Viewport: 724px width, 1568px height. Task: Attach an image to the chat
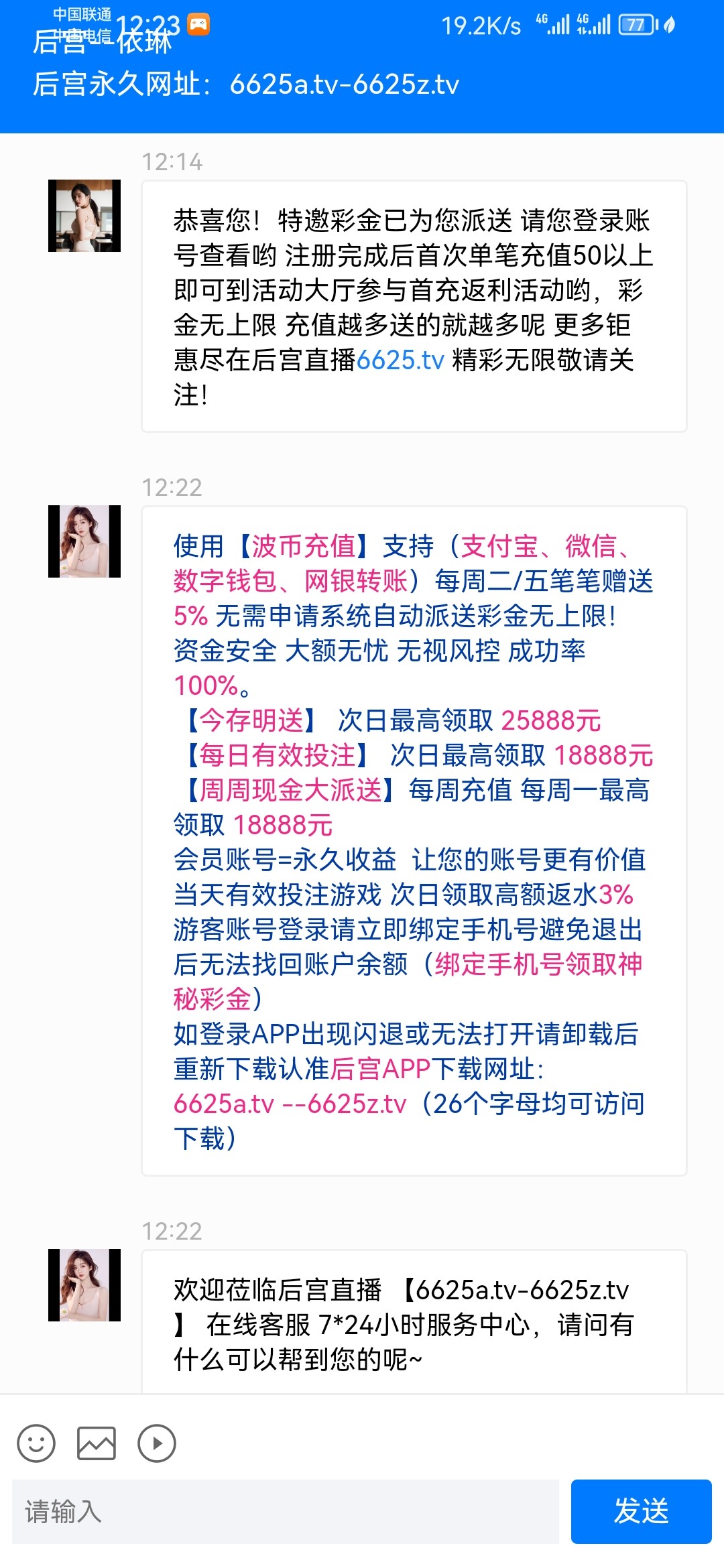tap(97, 1443)
